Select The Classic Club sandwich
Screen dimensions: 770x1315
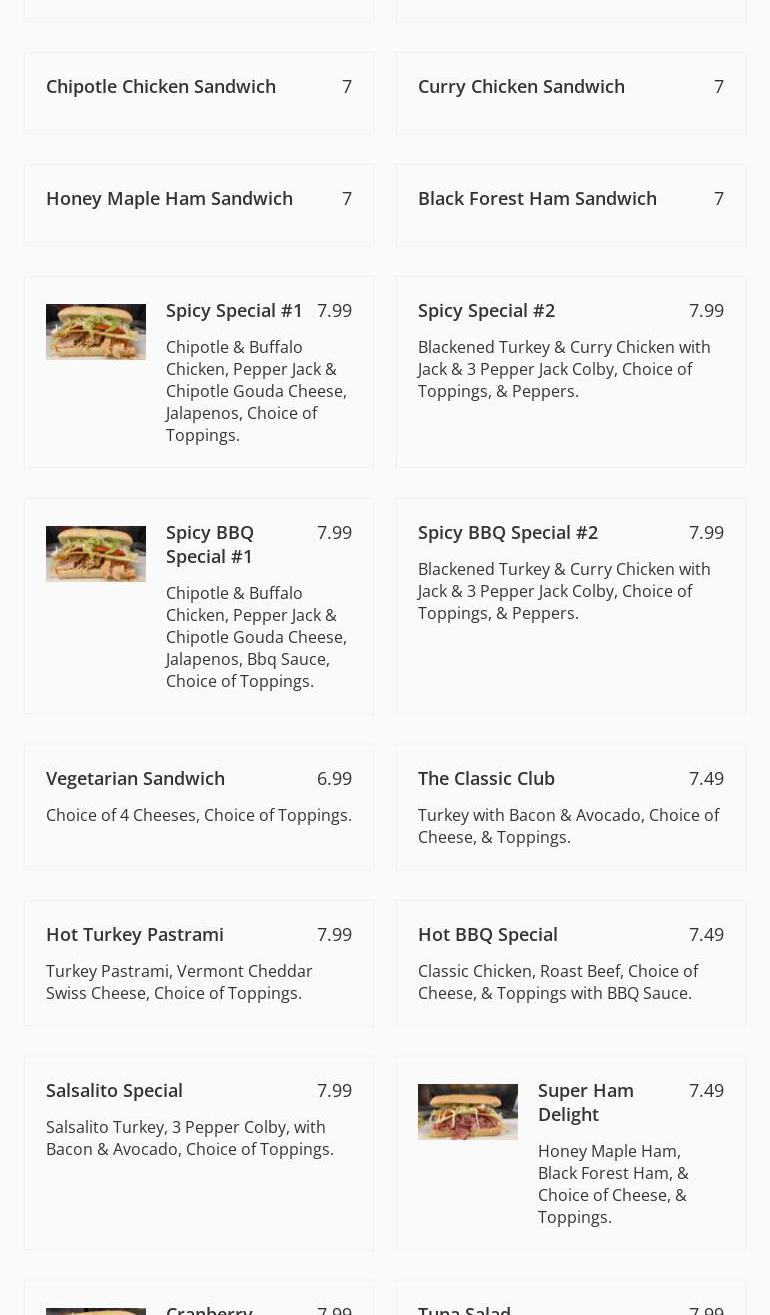pyautogui.click(x=486, y=779)
